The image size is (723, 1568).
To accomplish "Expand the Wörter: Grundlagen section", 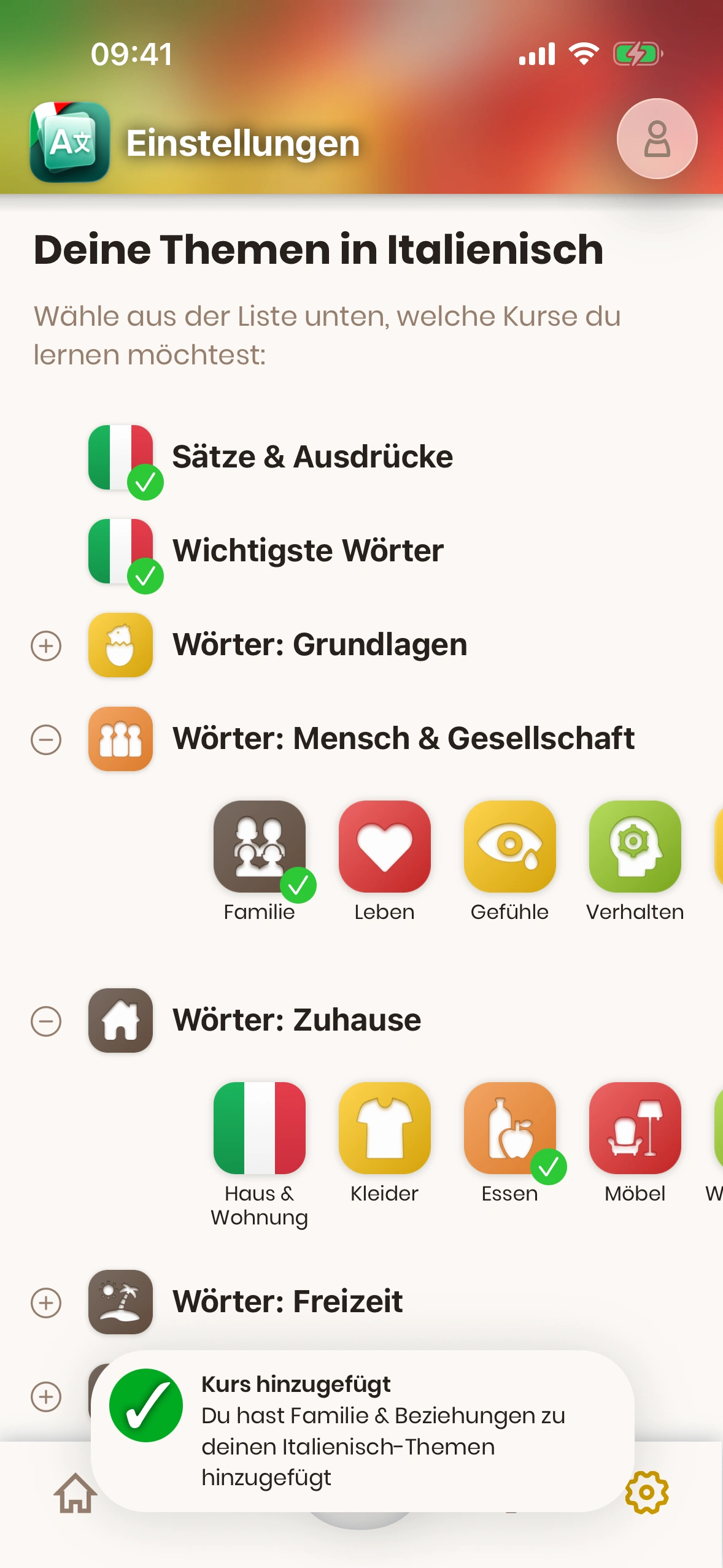I will 47,646.
